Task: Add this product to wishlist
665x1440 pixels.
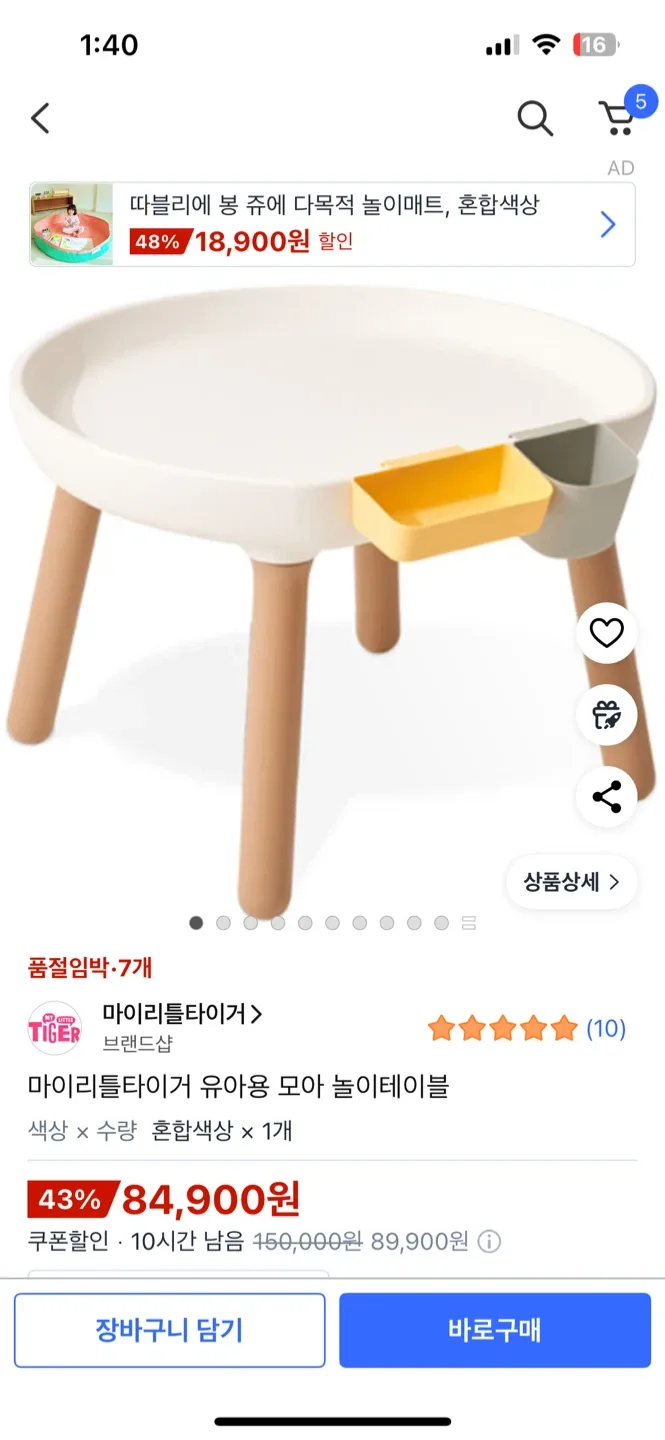Action: tap(607, 633)
